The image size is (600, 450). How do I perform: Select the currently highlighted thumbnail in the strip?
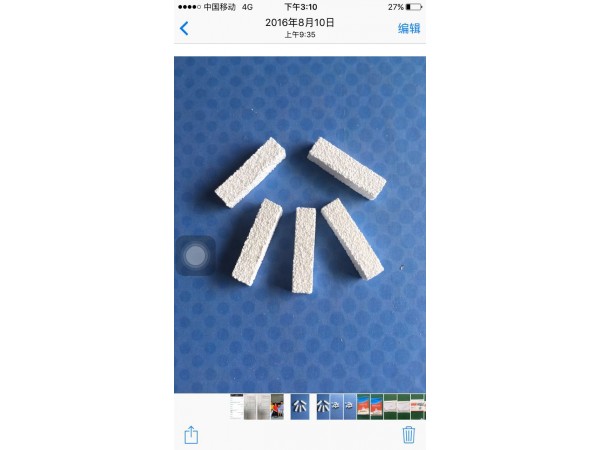[300, 406]
